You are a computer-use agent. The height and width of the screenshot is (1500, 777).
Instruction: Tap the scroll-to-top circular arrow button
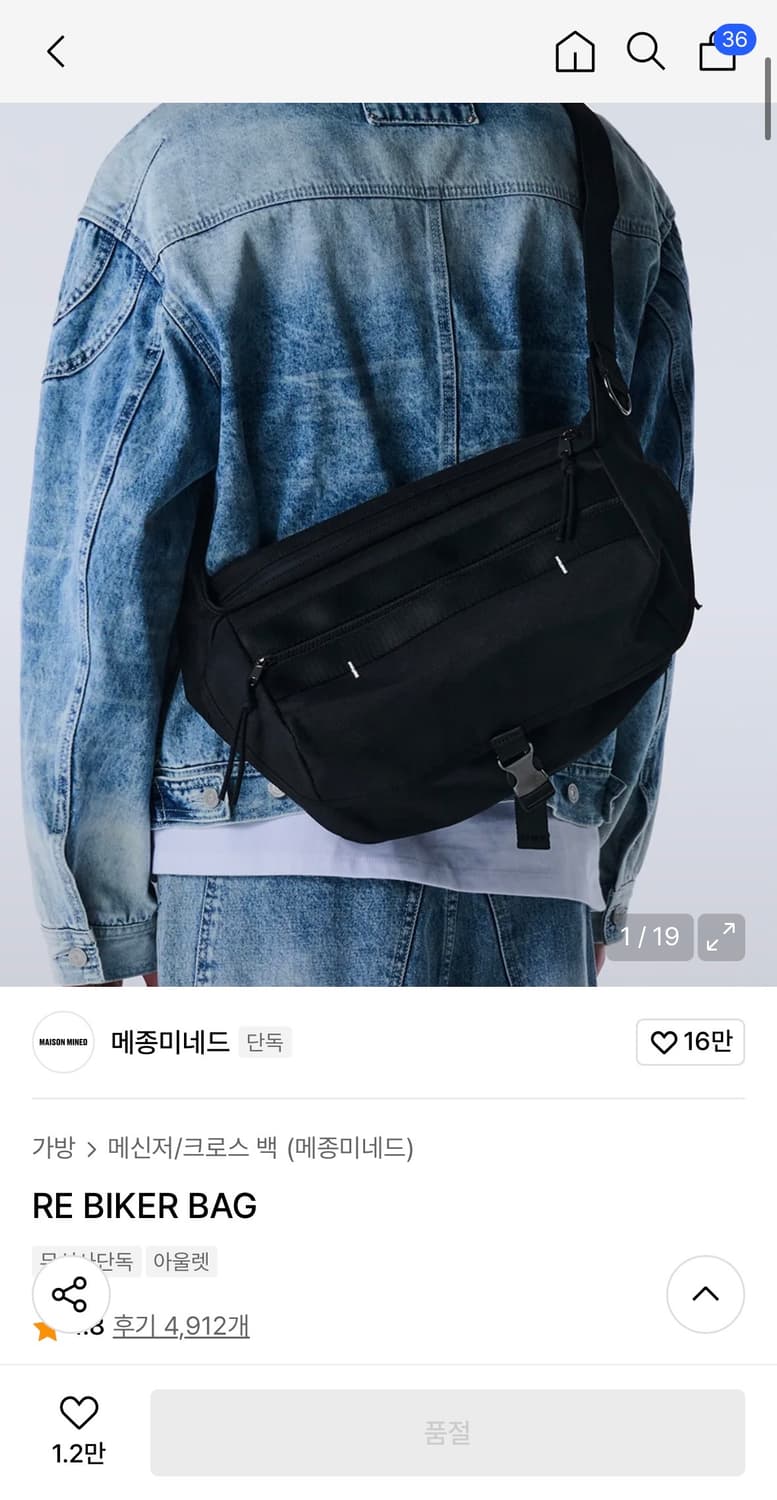pos(705,1294)
